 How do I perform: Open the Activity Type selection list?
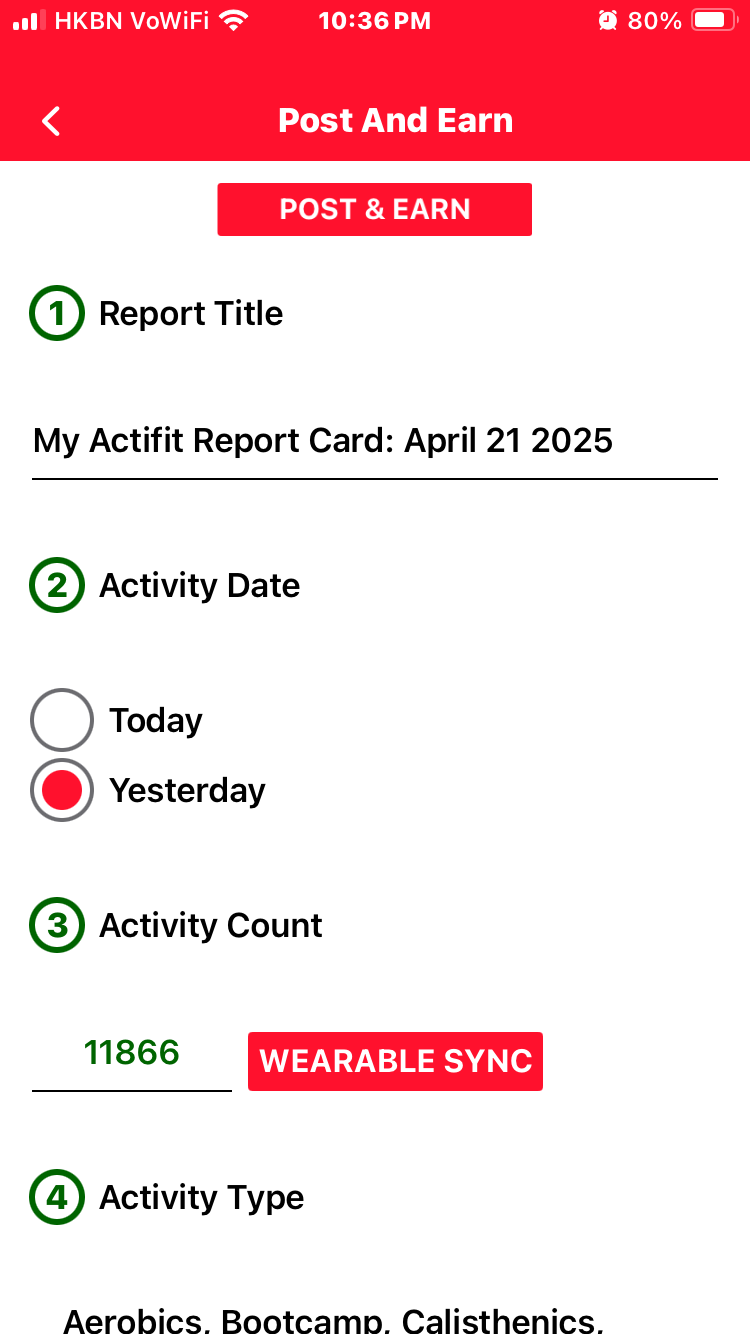(x=333, y=1319)
